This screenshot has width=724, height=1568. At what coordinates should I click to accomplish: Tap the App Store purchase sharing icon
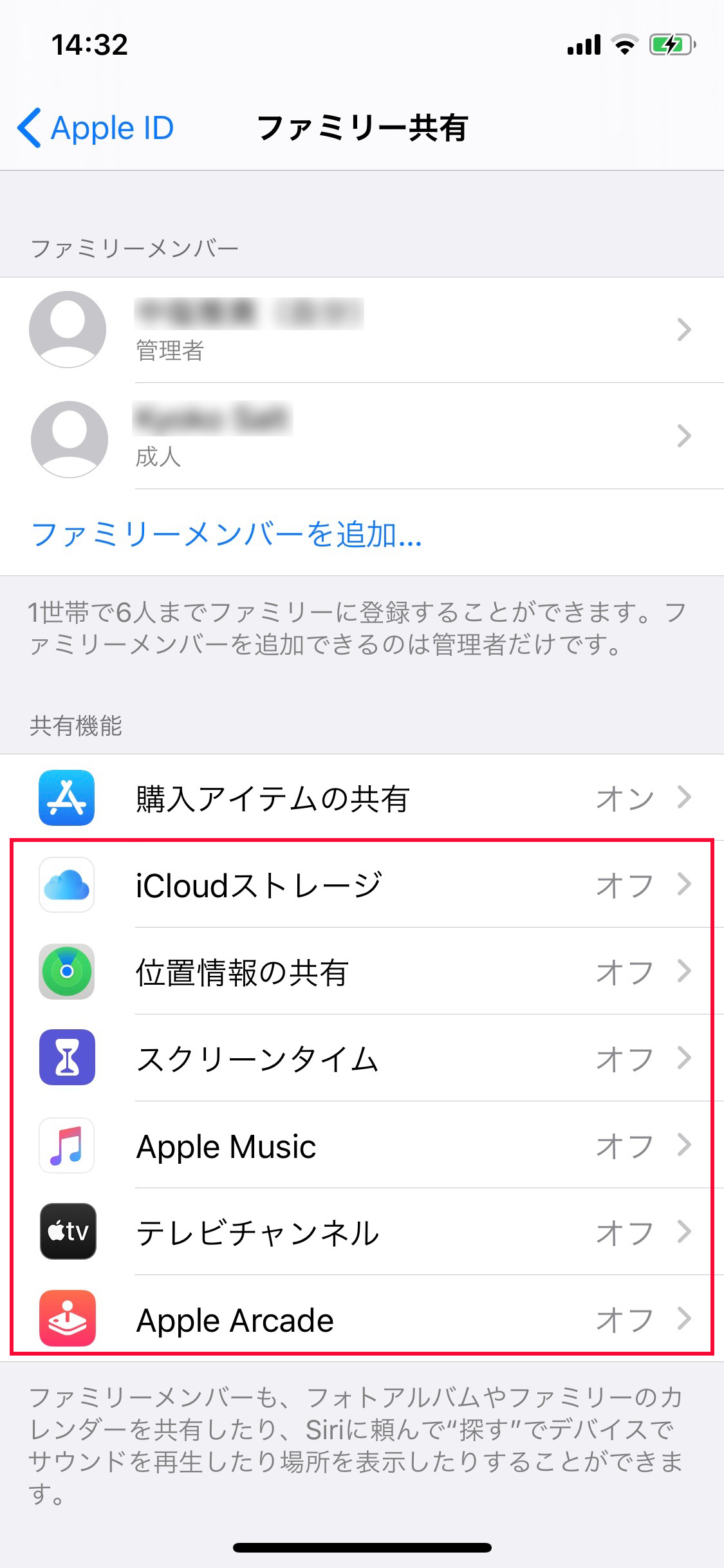[x=67, y=798]
